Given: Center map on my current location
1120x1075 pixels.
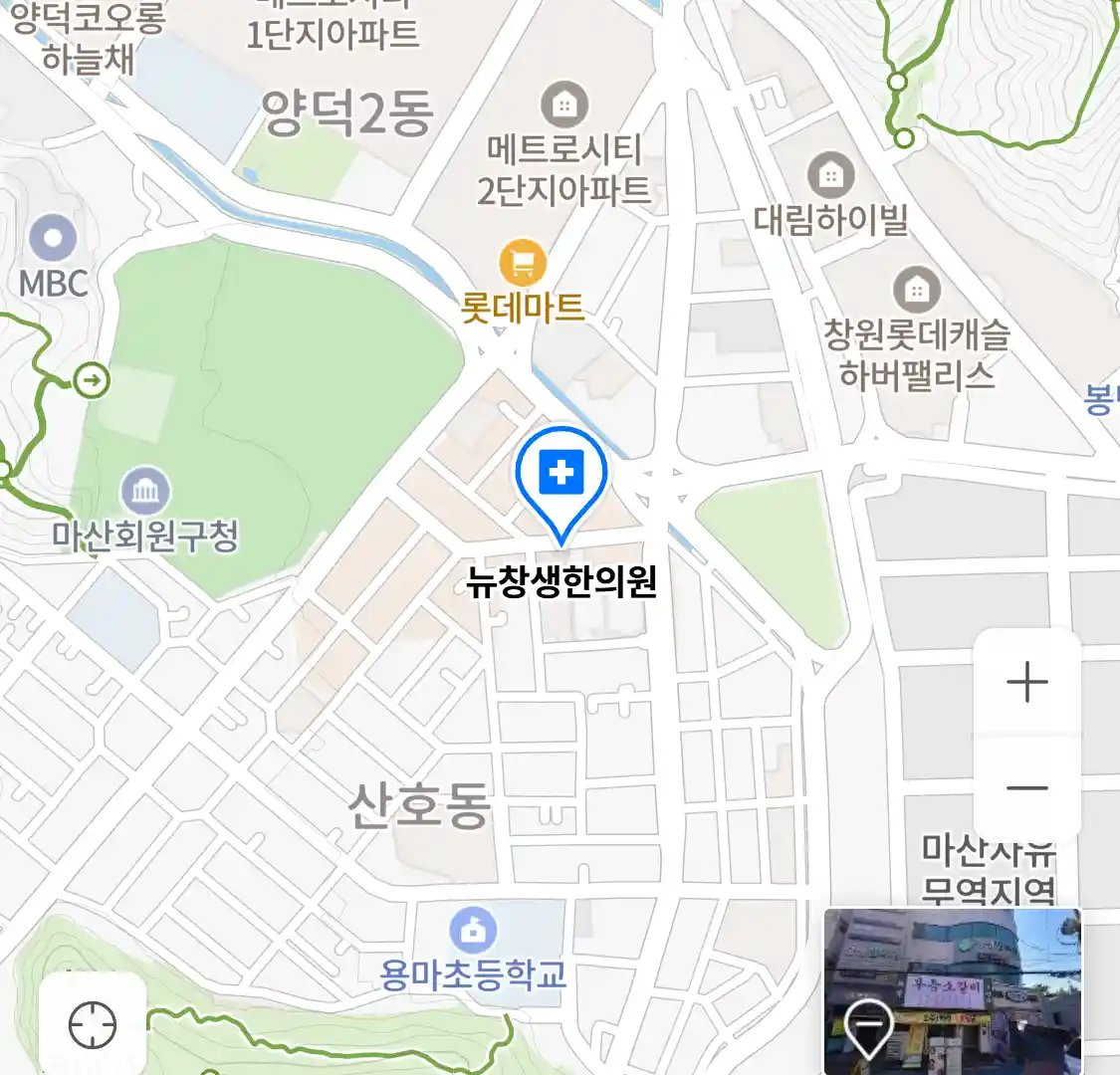Looking at the screenshot, I should tap(93, 1024).
